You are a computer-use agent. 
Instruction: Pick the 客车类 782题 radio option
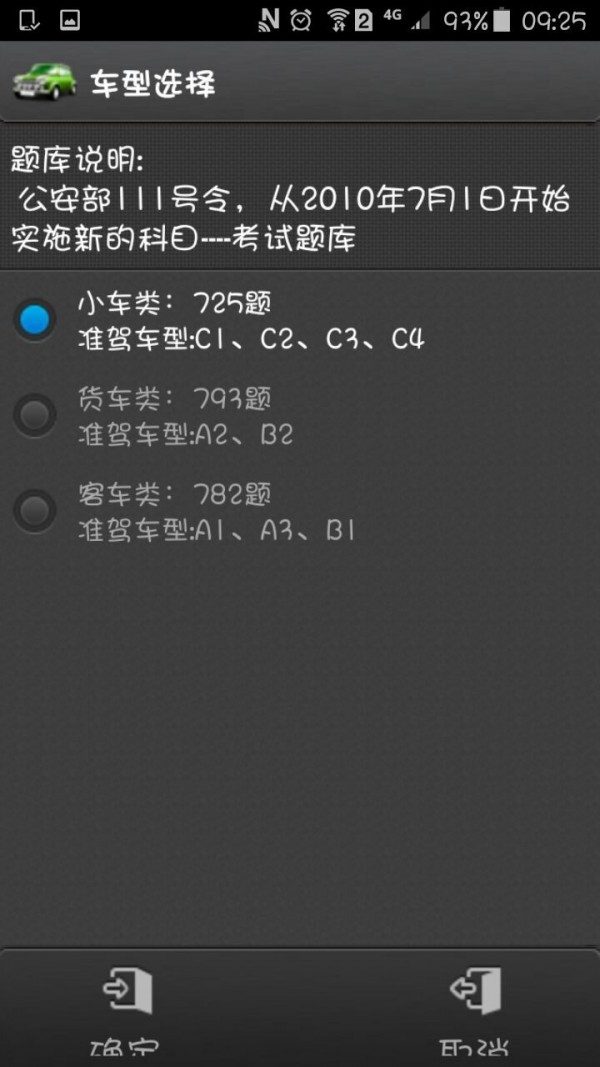36,511
